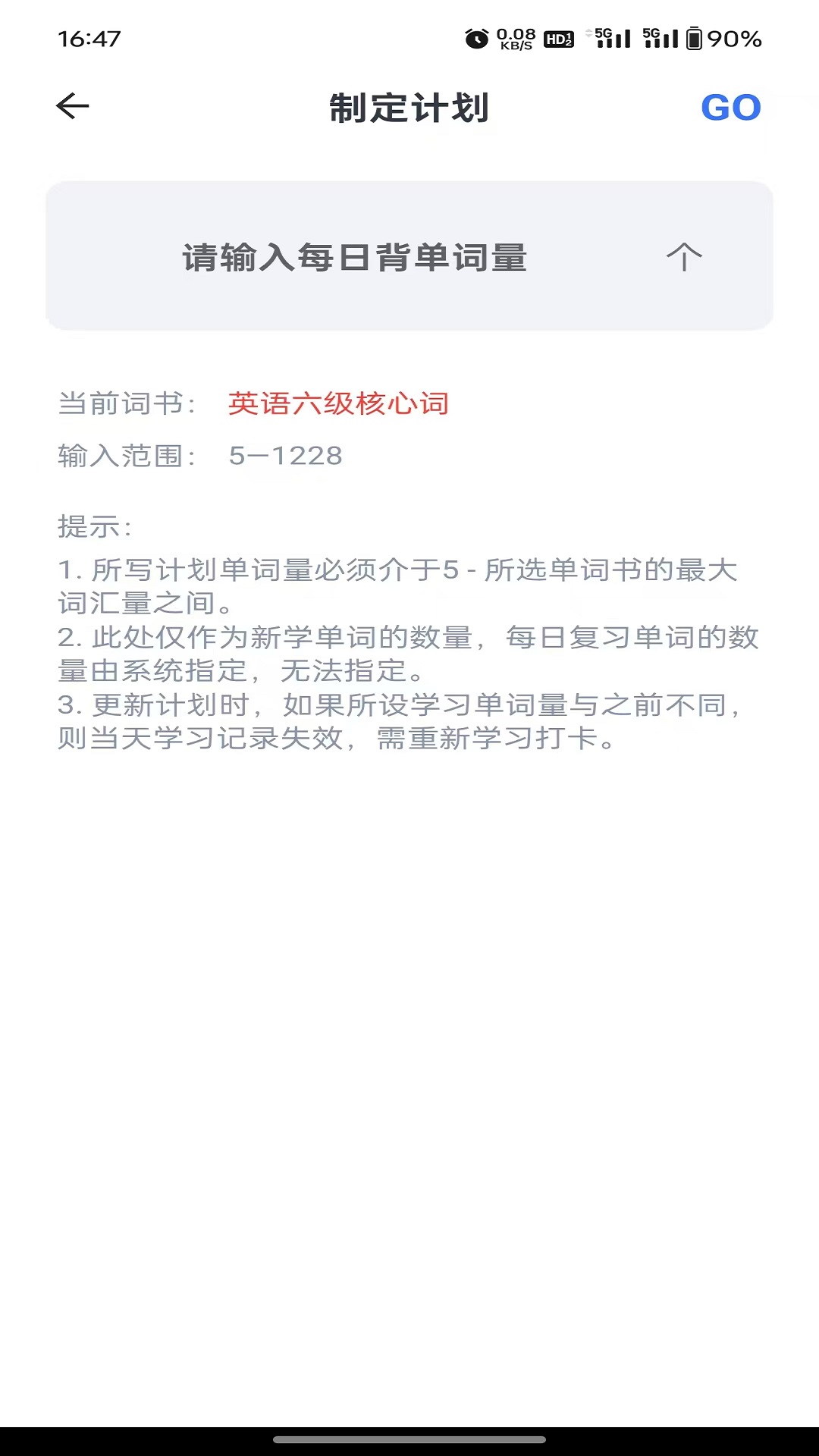Tap the 提示 hints heading
The height and width of the screenshot is (1456, 819).
click(x=94, y=522)
